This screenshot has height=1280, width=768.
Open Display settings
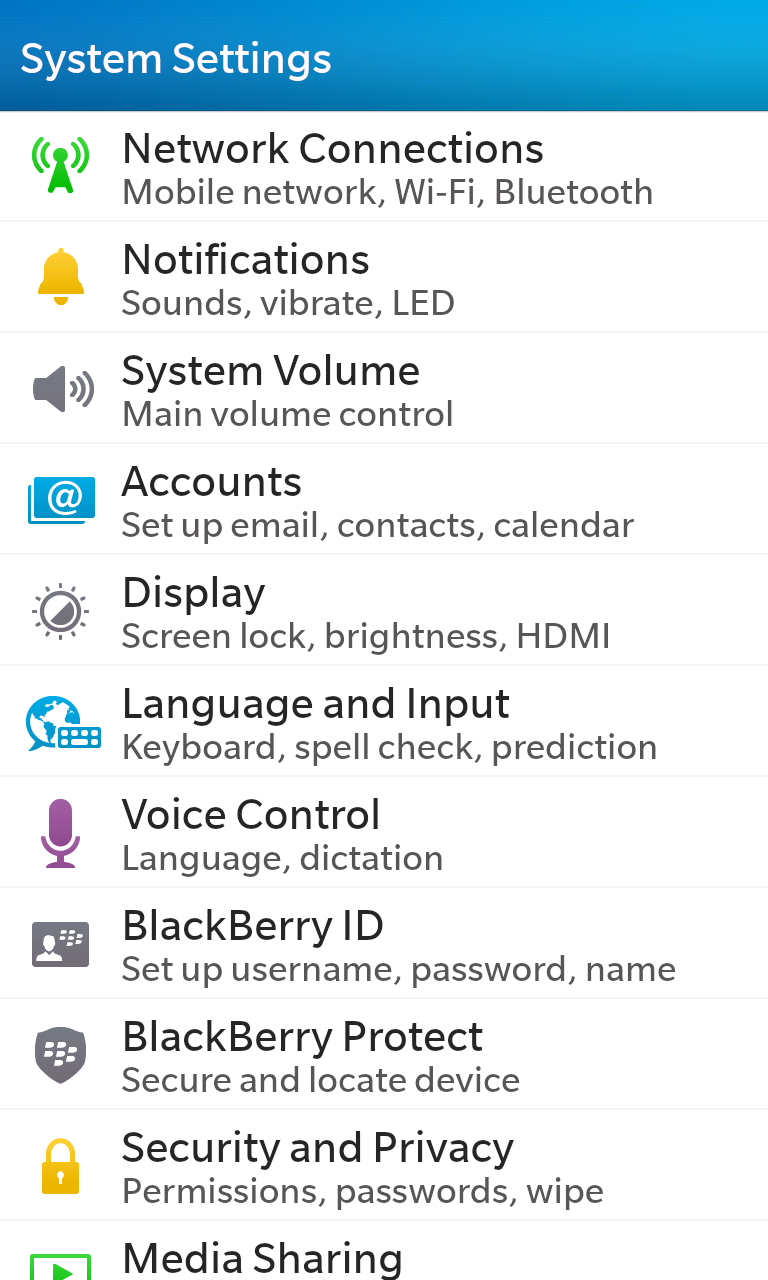click(384, 611)
